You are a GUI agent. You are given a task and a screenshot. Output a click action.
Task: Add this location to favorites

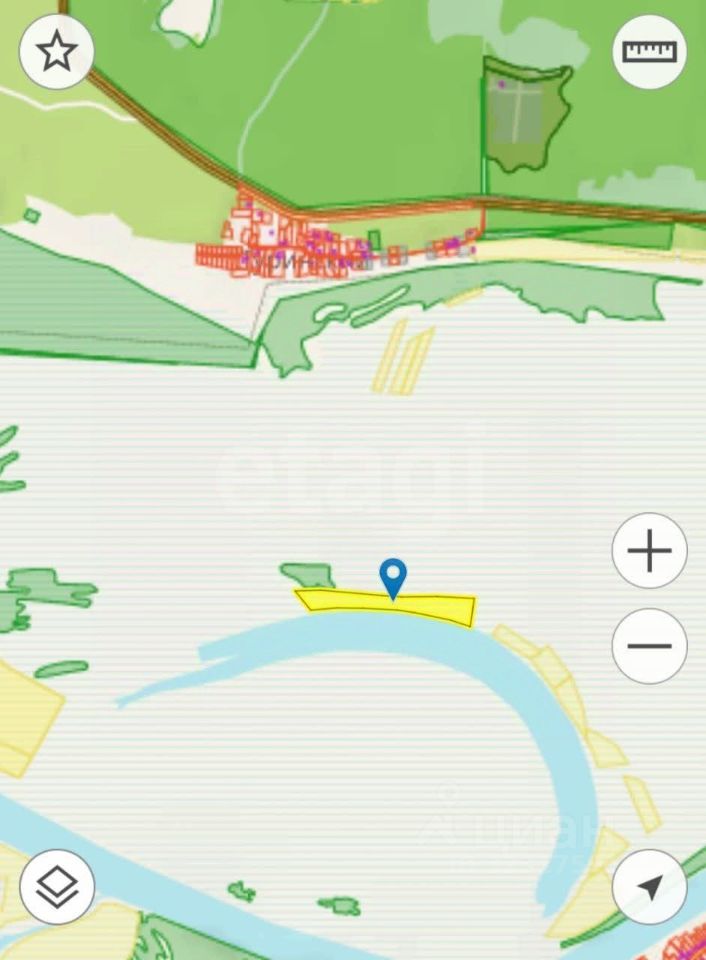[x=57, y=52]
